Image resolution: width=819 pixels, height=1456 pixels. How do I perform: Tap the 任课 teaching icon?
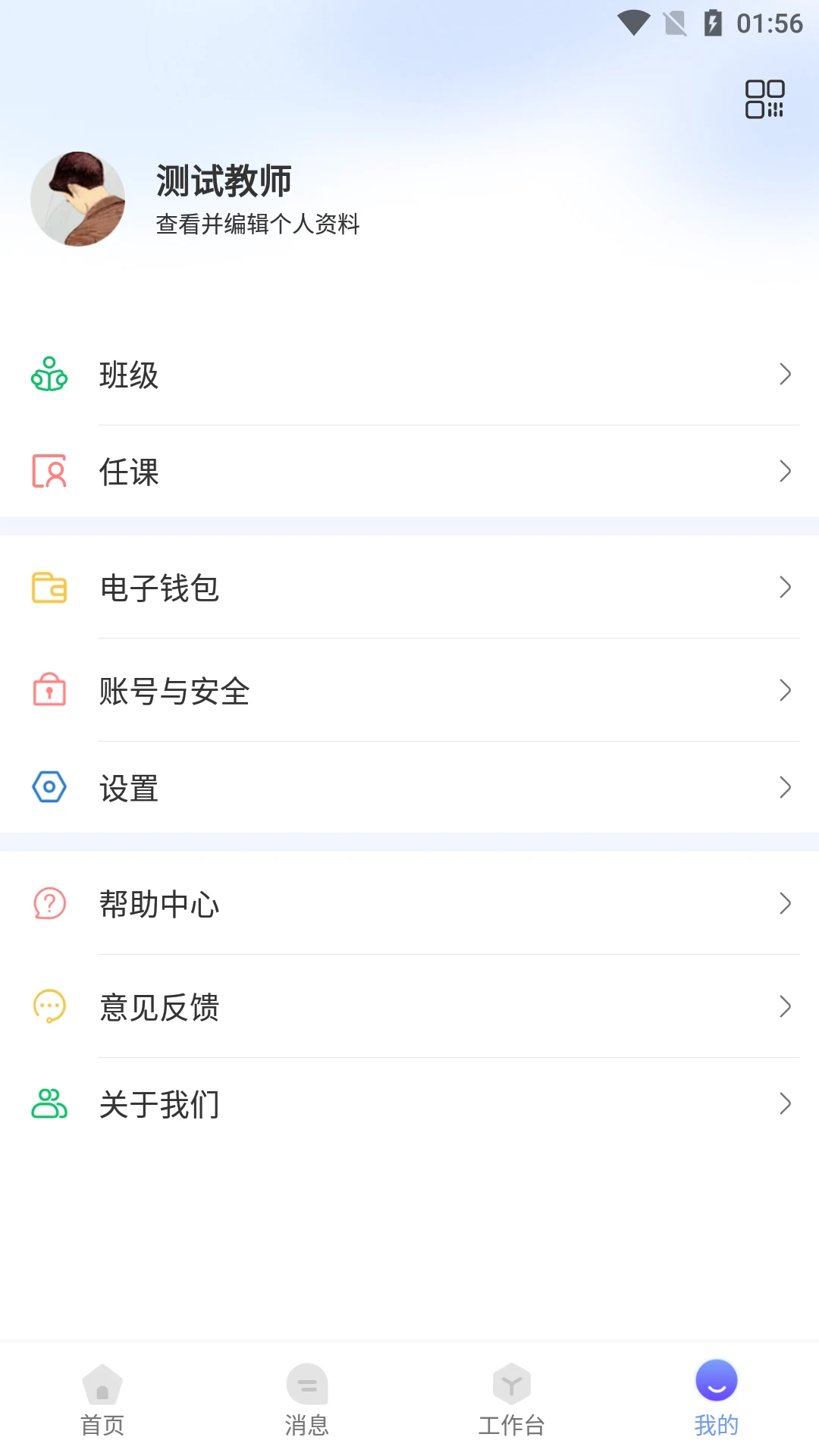(49, 472)
